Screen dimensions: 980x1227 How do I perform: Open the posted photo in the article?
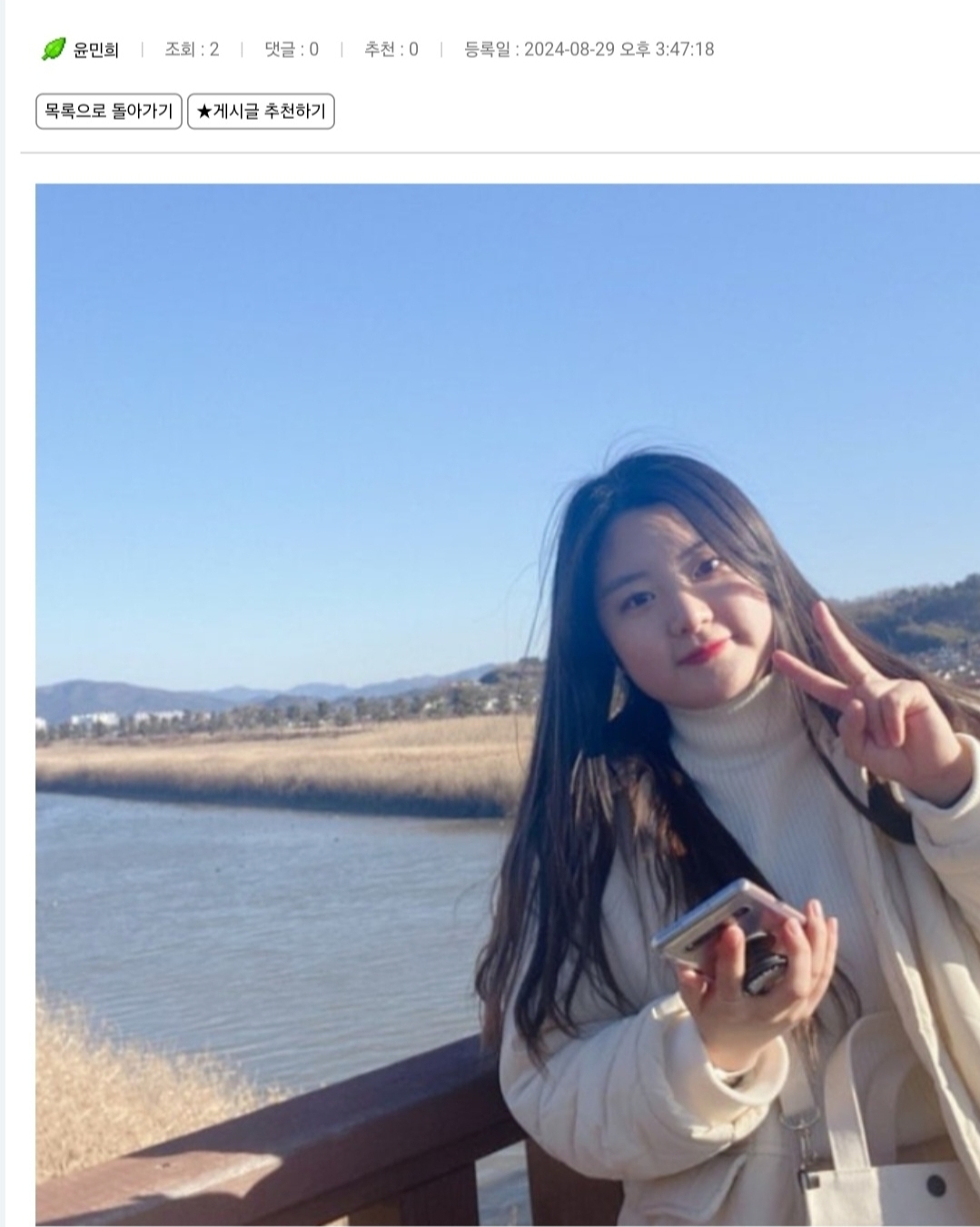pos(507,705)
